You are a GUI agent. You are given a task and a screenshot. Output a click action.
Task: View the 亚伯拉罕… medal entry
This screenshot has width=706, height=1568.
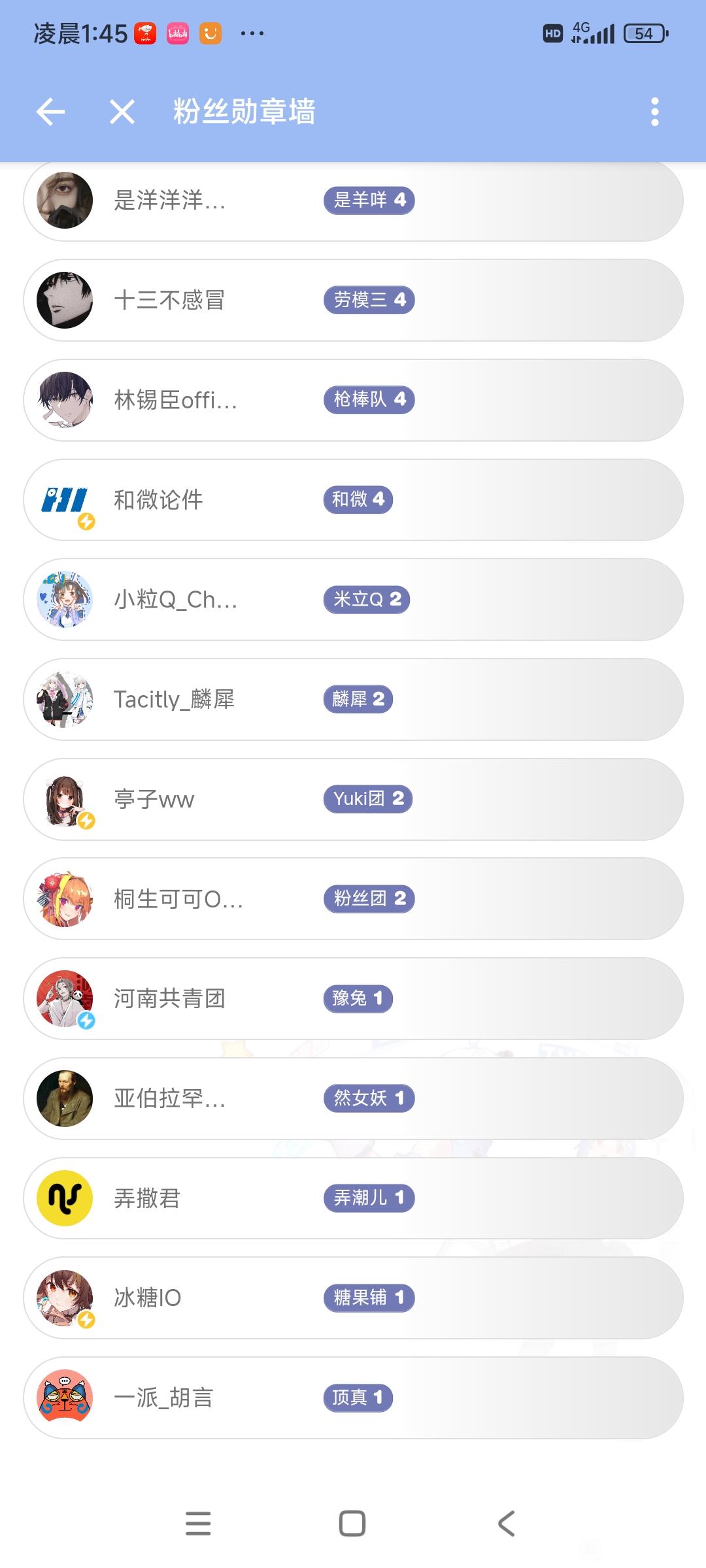(x=353, y=1099)
